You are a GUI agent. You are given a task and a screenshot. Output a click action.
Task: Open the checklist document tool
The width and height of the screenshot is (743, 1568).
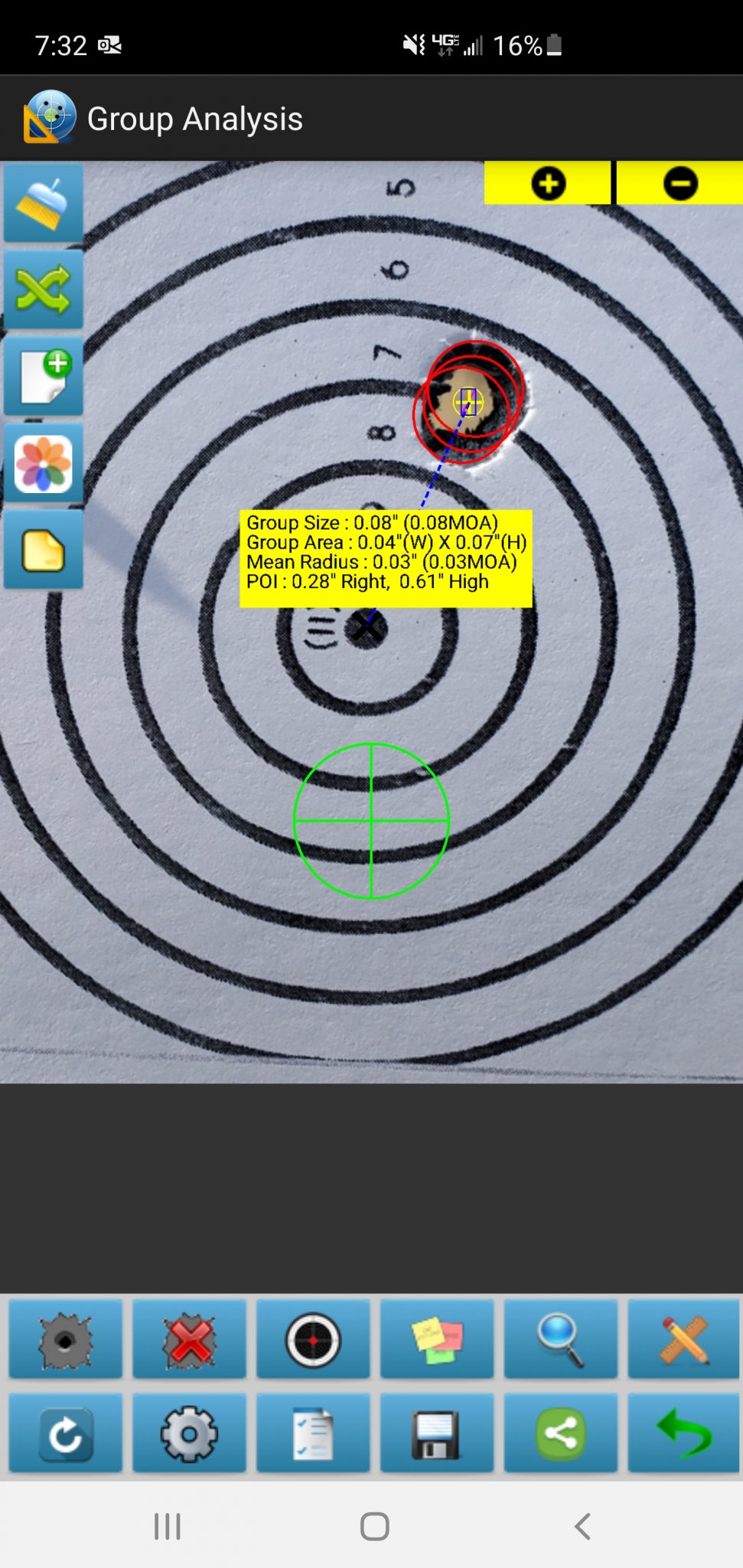(313, 1434)
